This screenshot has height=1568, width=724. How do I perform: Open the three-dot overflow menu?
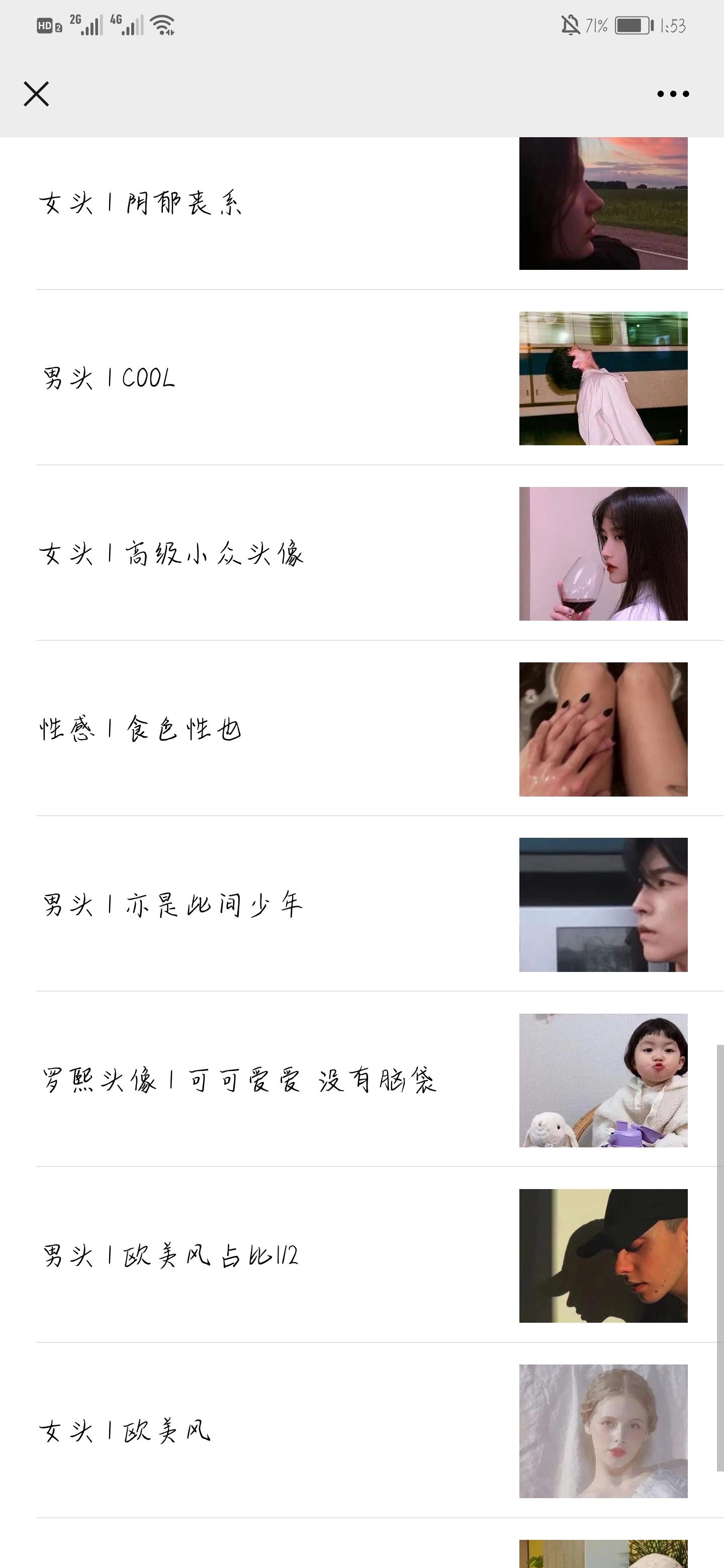click(673, 94)
